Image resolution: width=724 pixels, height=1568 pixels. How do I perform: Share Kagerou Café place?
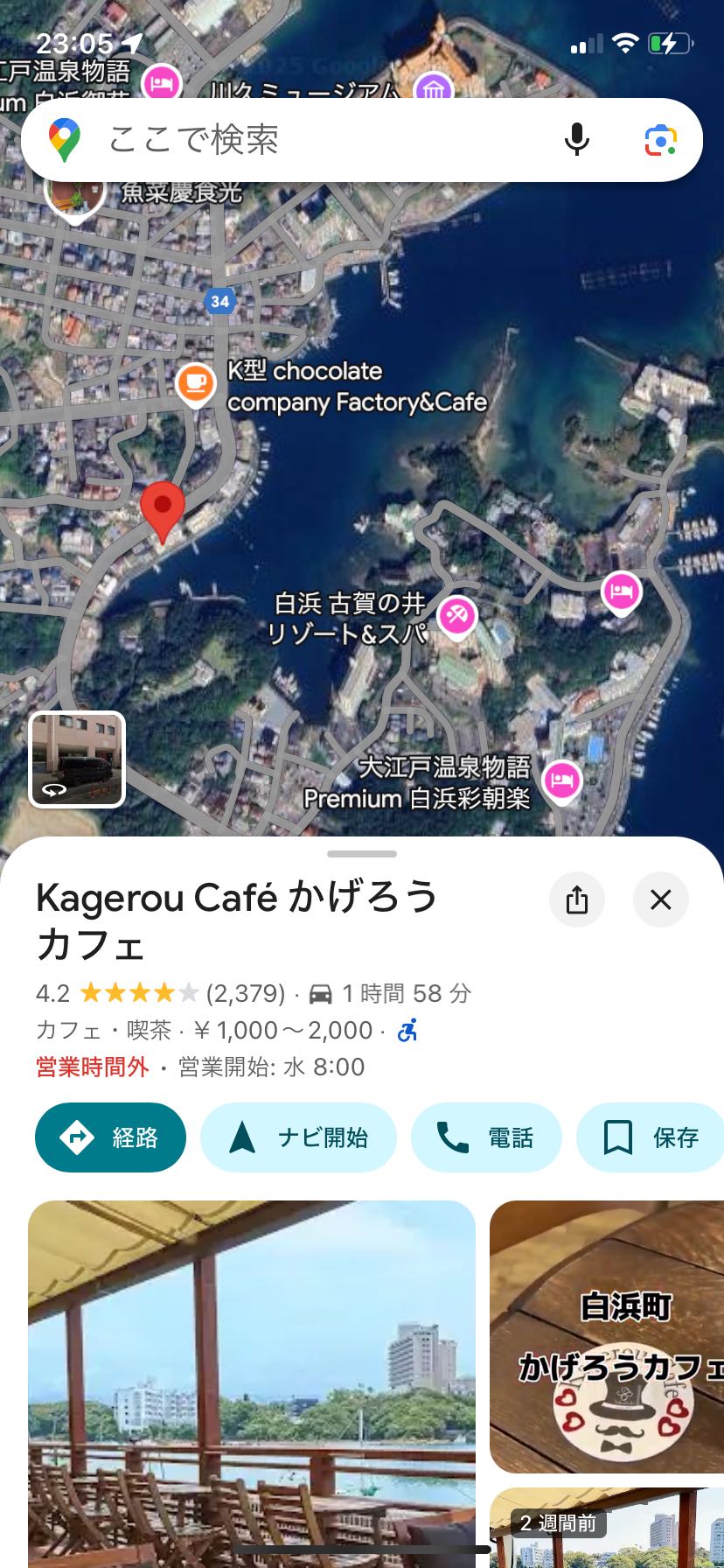tap(577, 899)
